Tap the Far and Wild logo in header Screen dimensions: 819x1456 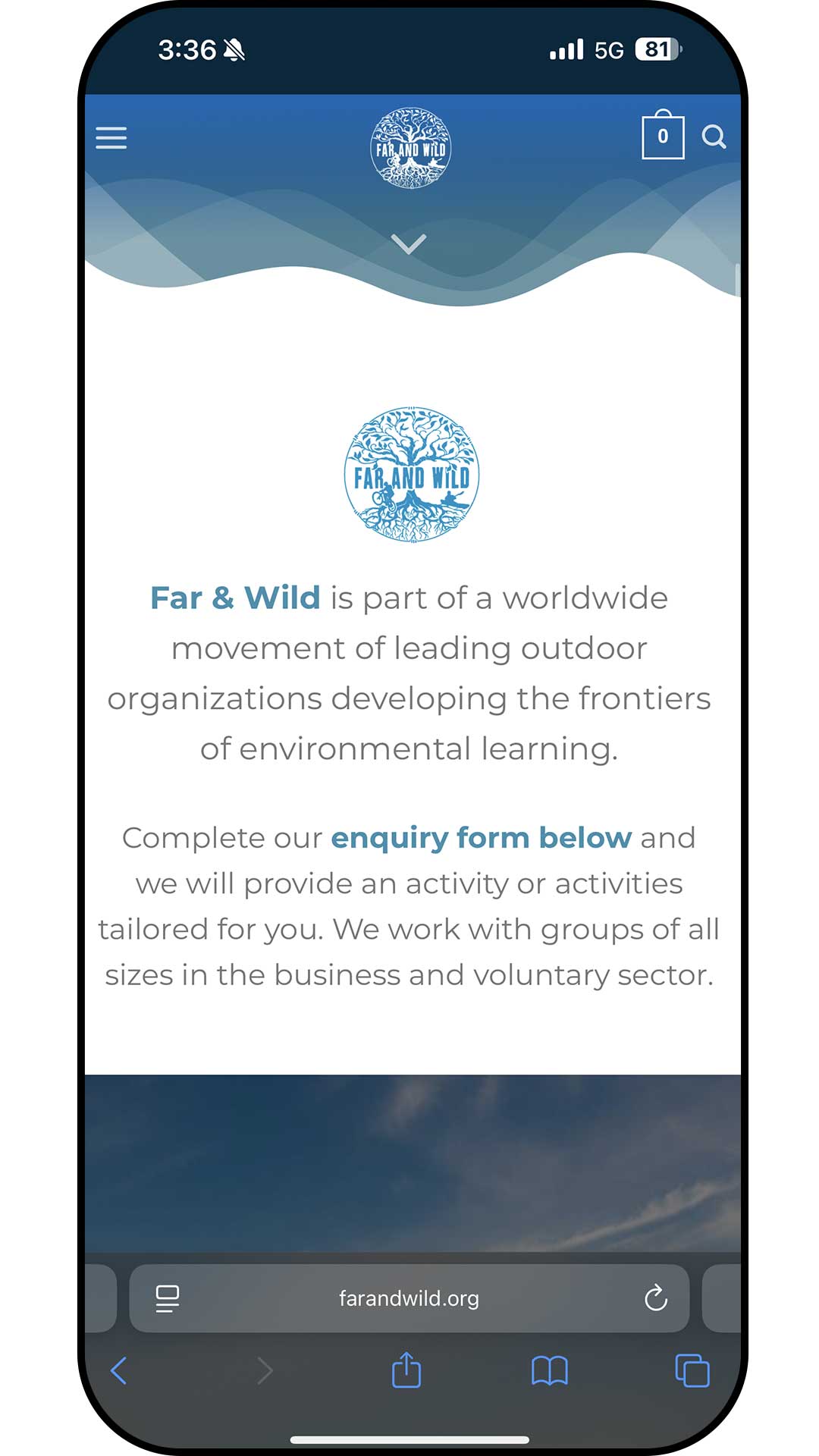410,148
